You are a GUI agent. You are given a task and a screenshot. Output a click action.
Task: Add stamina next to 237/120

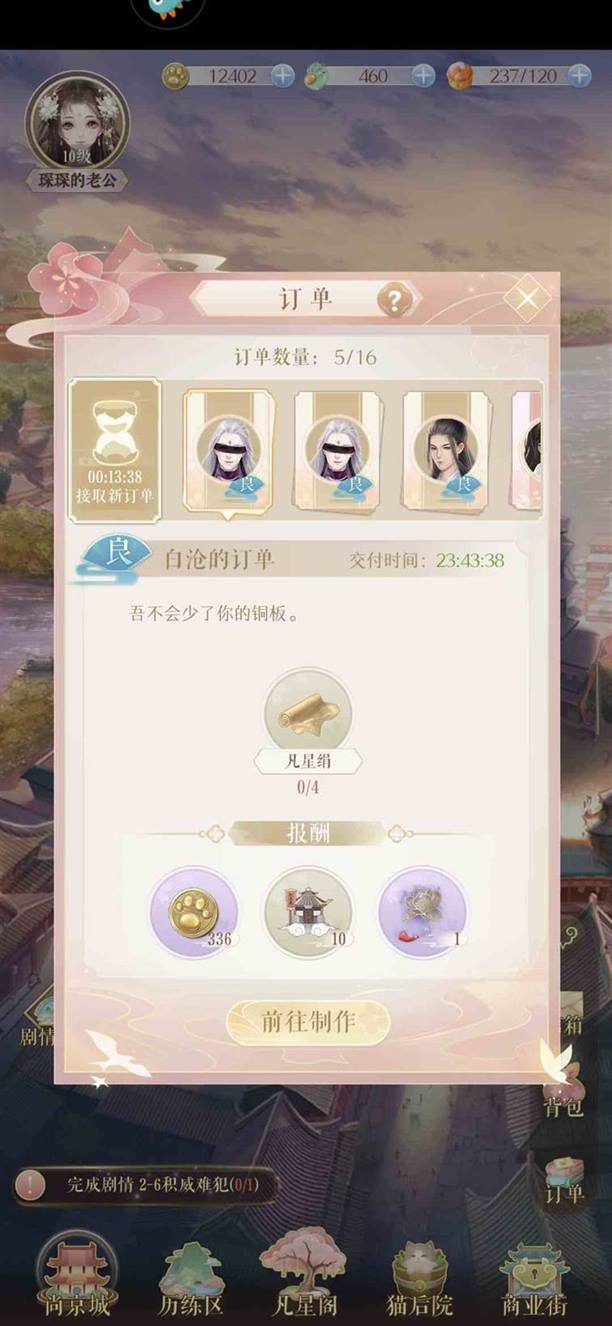pyautogui.click(x=579, y=75)
